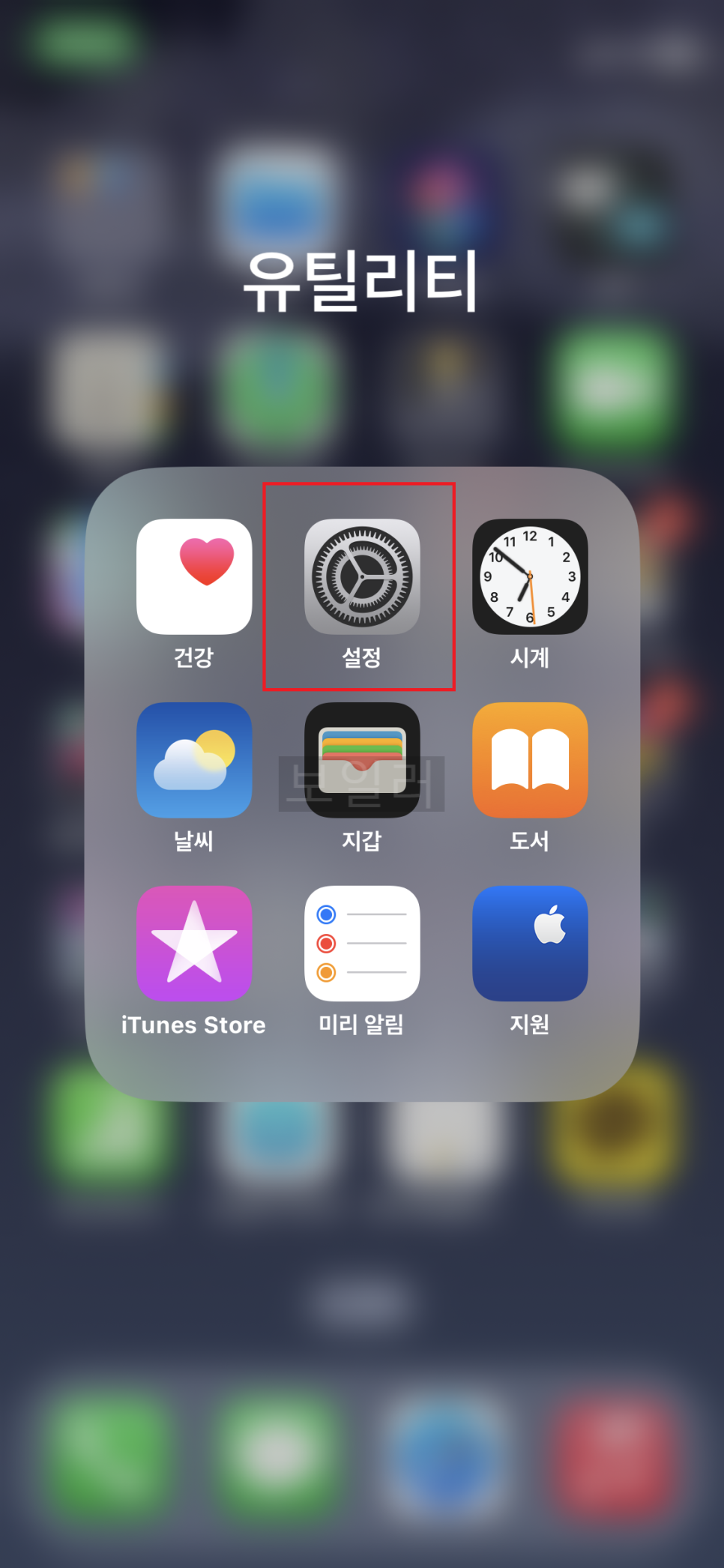This screenshot has width=724, height=1568.
Task: Launch the 도서 (Books) app
Action: pyautogui.click(x=530, y=760)
